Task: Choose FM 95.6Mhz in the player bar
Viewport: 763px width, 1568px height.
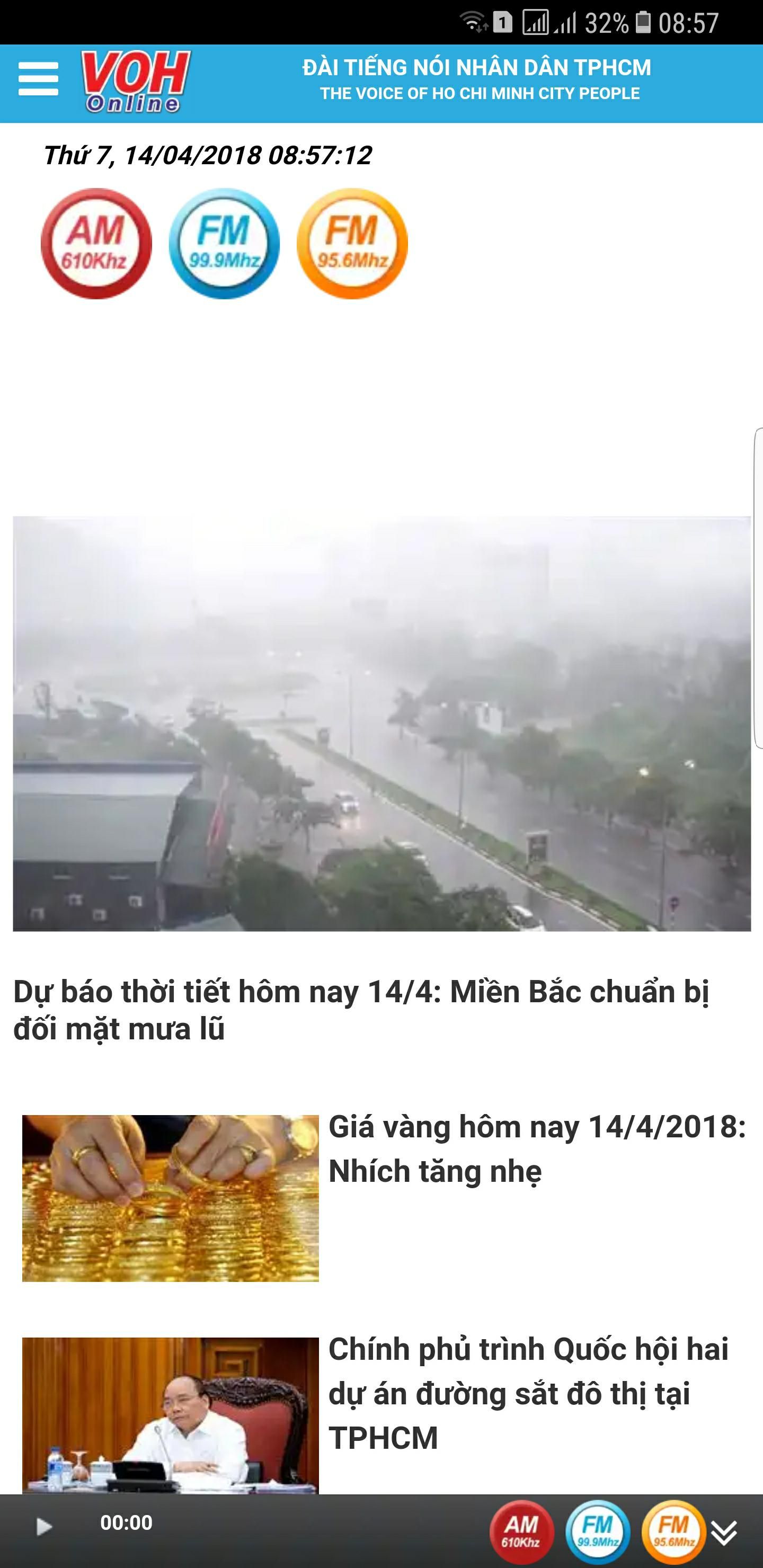Action: (673, 1531)
